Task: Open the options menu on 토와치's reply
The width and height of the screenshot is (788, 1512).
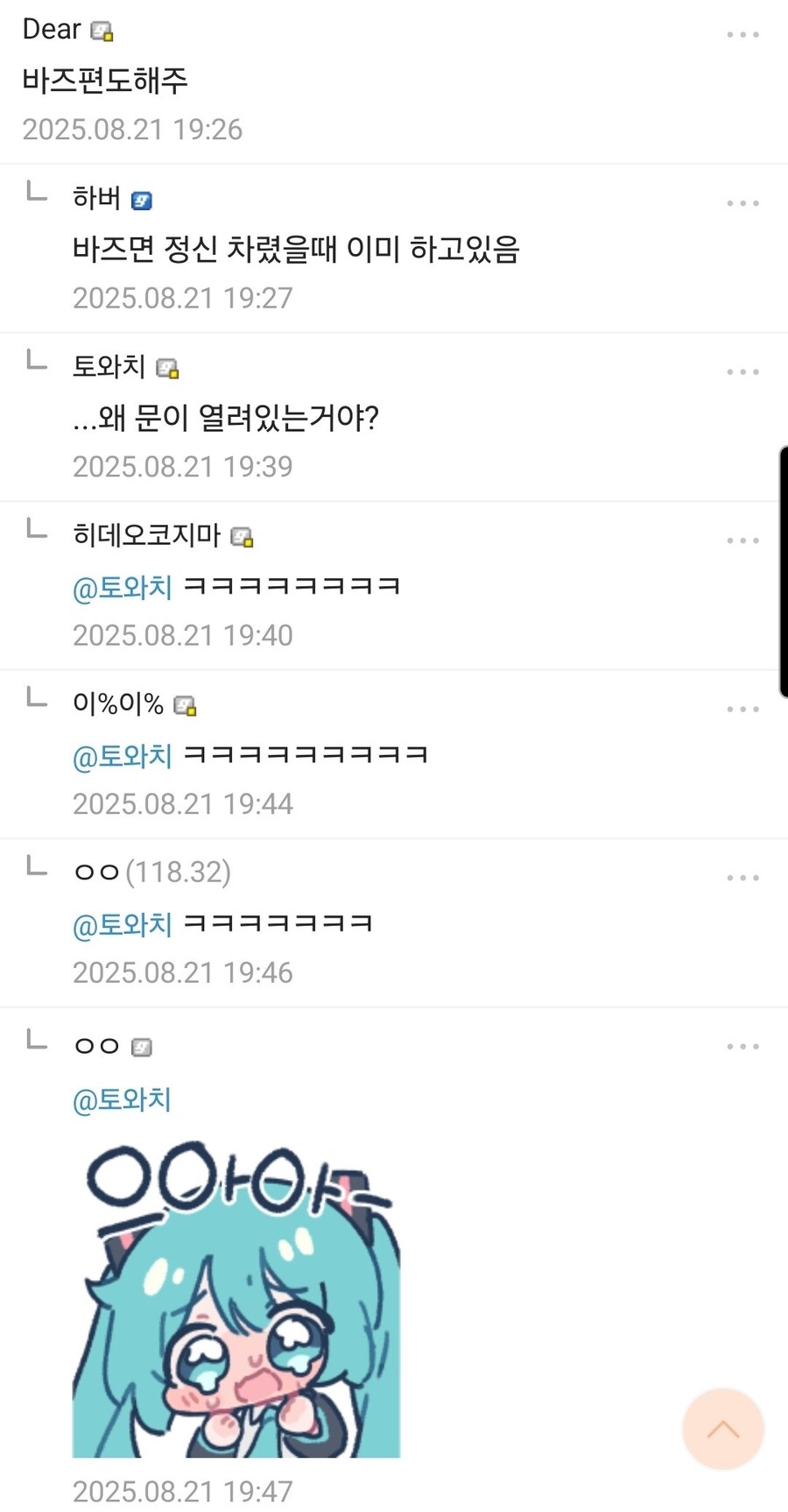Action: coord(742,371)
